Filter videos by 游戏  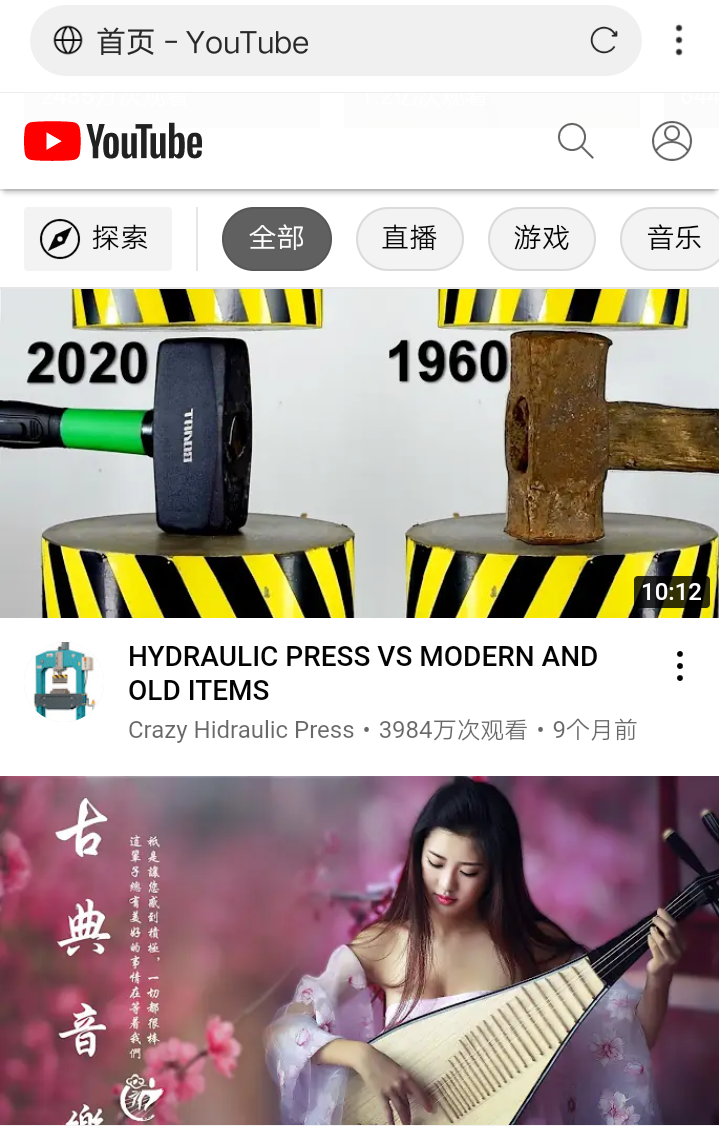coord(541,239)
